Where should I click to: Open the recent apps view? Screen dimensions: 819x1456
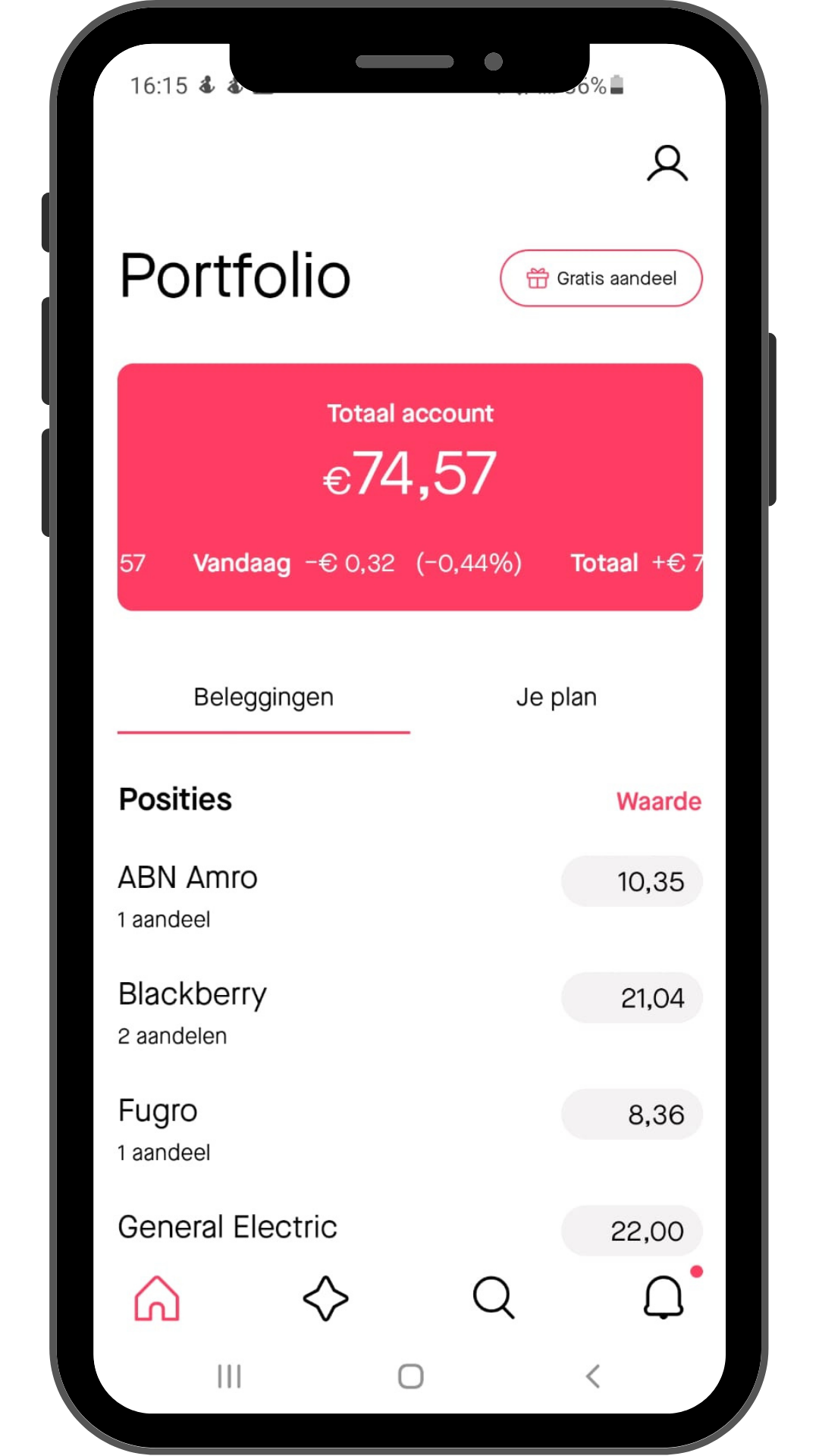[x=229, y=1376]
